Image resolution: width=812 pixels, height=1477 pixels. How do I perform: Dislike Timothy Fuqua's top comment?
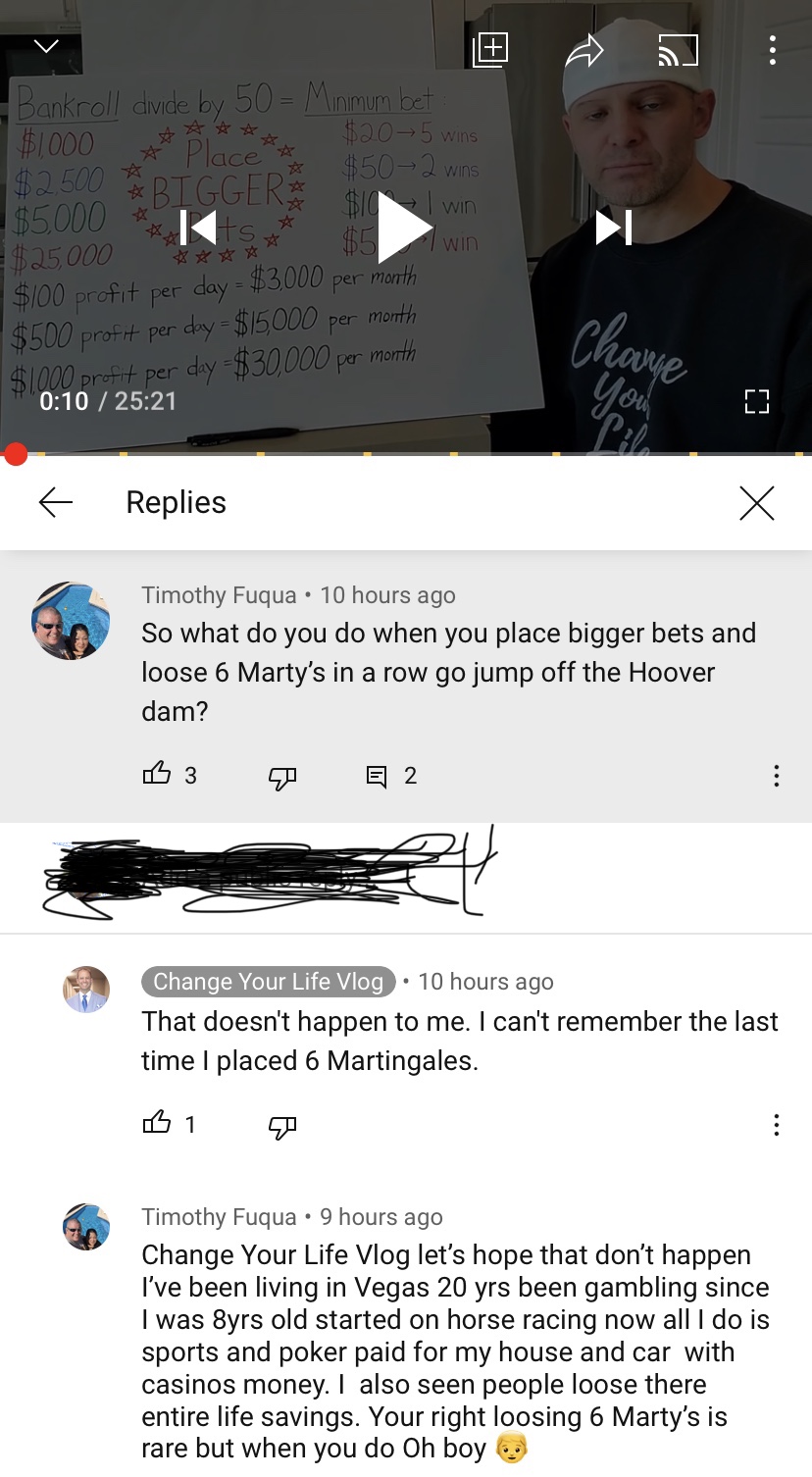point(282,778)
